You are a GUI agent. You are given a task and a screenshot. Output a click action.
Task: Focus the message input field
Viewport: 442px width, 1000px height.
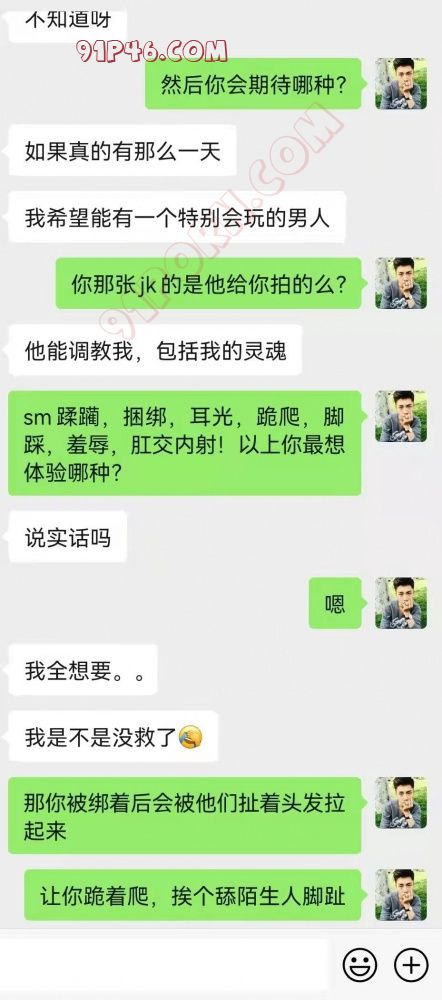(164, 965)
